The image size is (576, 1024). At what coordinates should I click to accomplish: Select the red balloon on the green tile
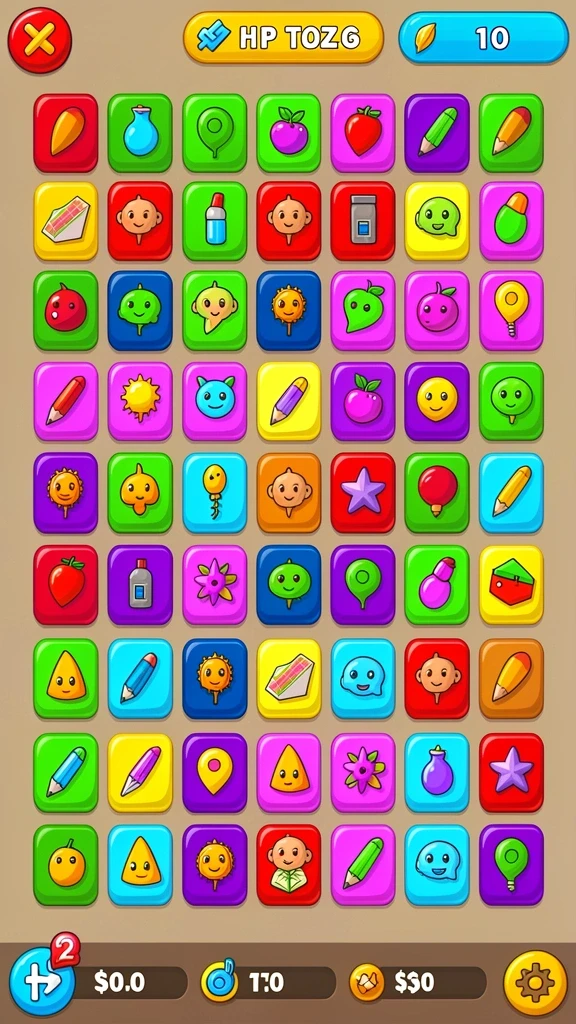point(437,492)
